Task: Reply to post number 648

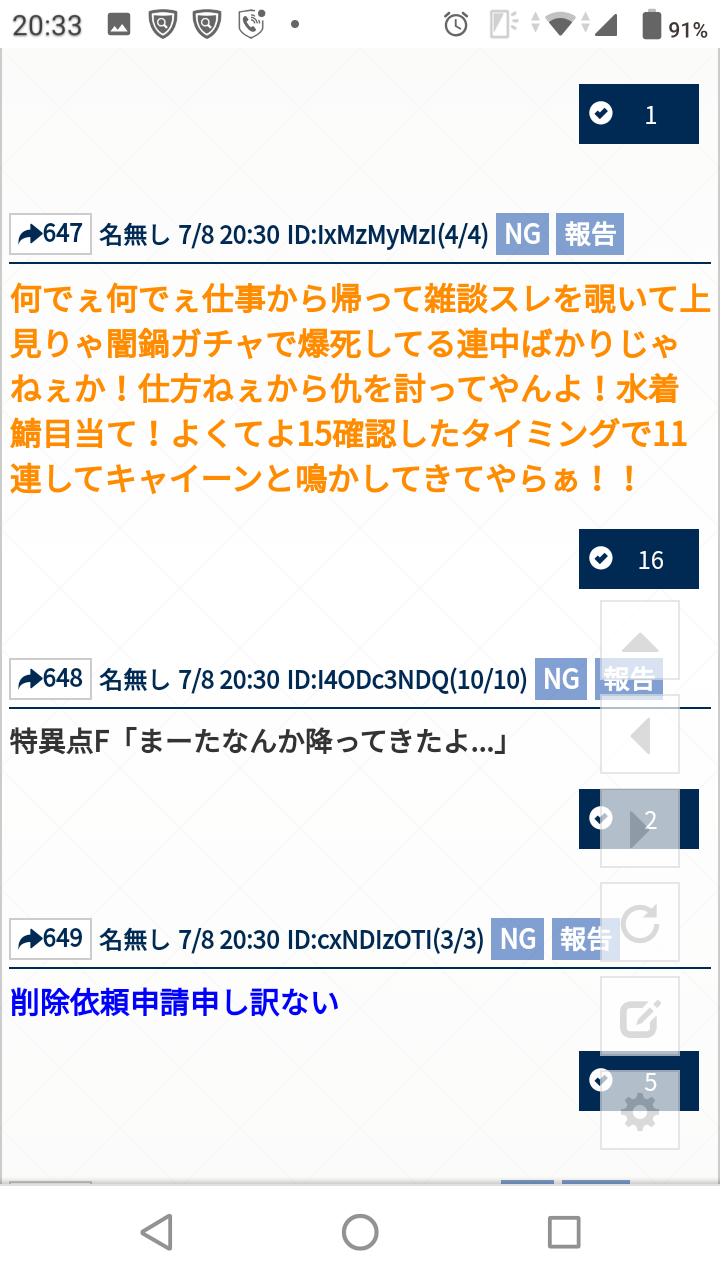Action: pyautogui.click(x=50, y=679)
